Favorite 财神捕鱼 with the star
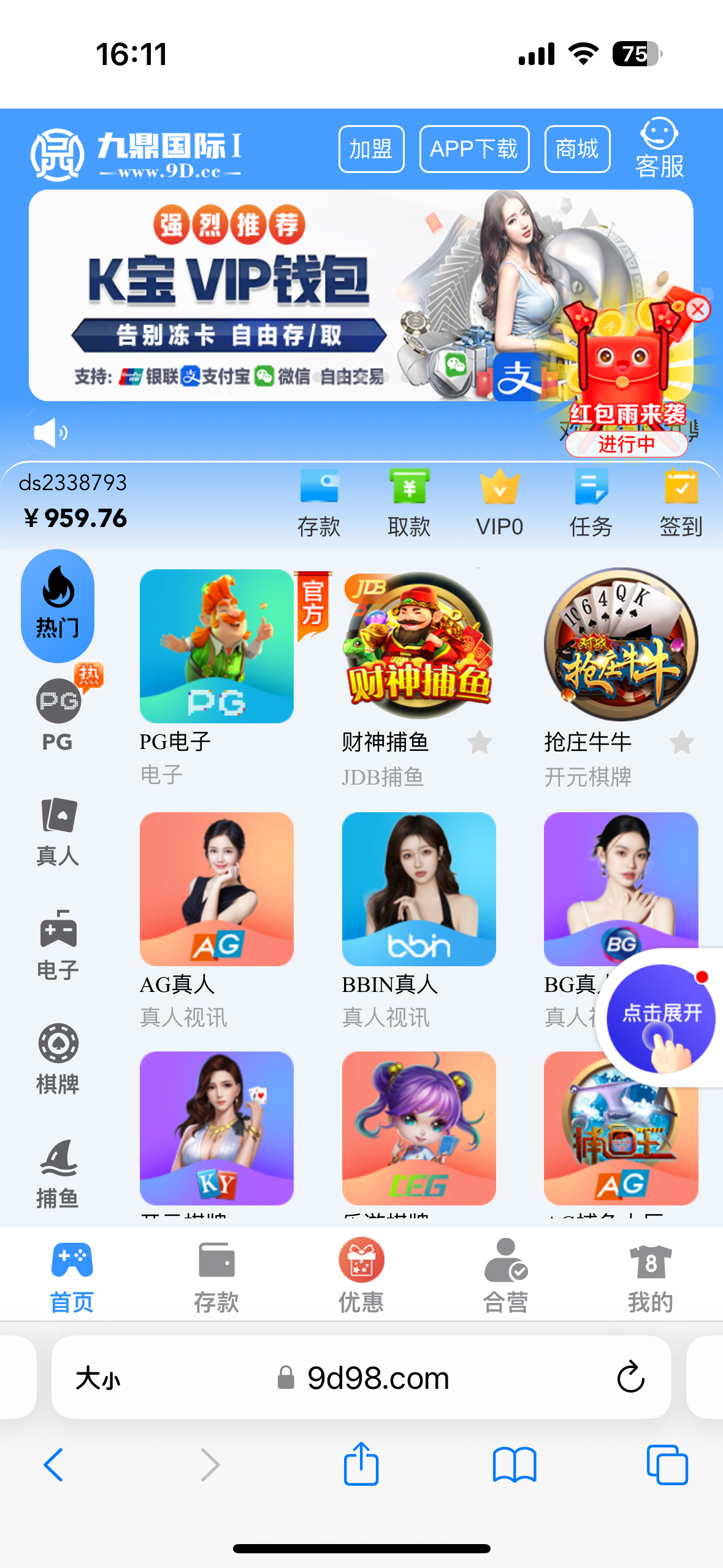723x1568 pixels. (479, 743)
